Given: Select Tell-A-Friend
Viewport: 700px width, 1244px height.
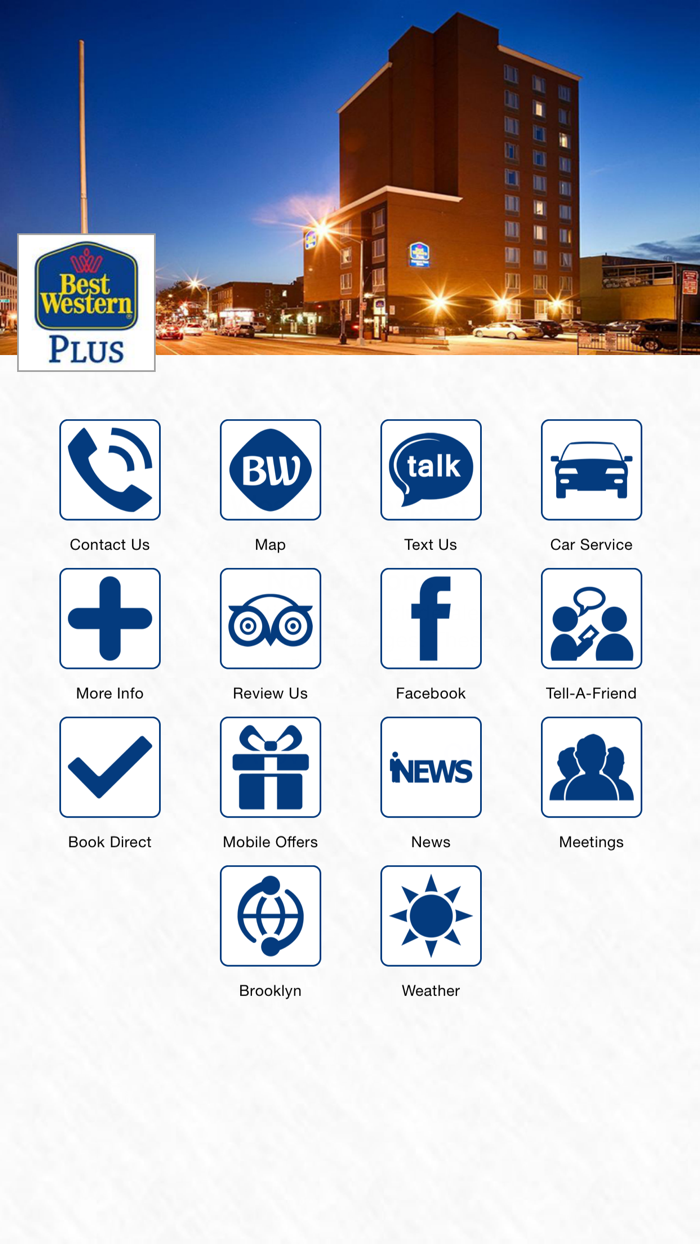Looking at the screenshot, I should 591,618.
